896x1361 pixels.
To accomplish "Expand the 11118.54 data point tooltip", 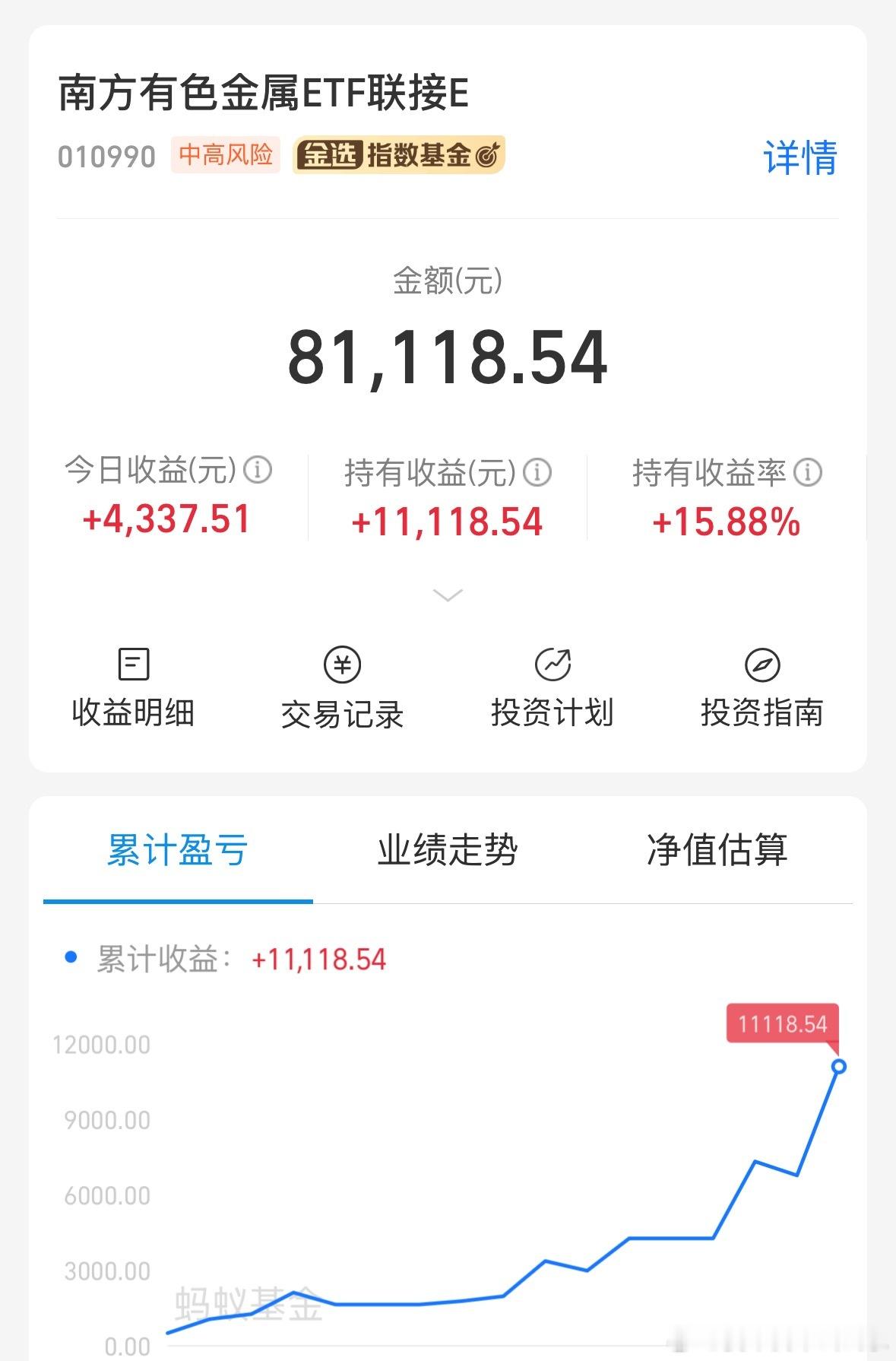I will [784, 1024].
